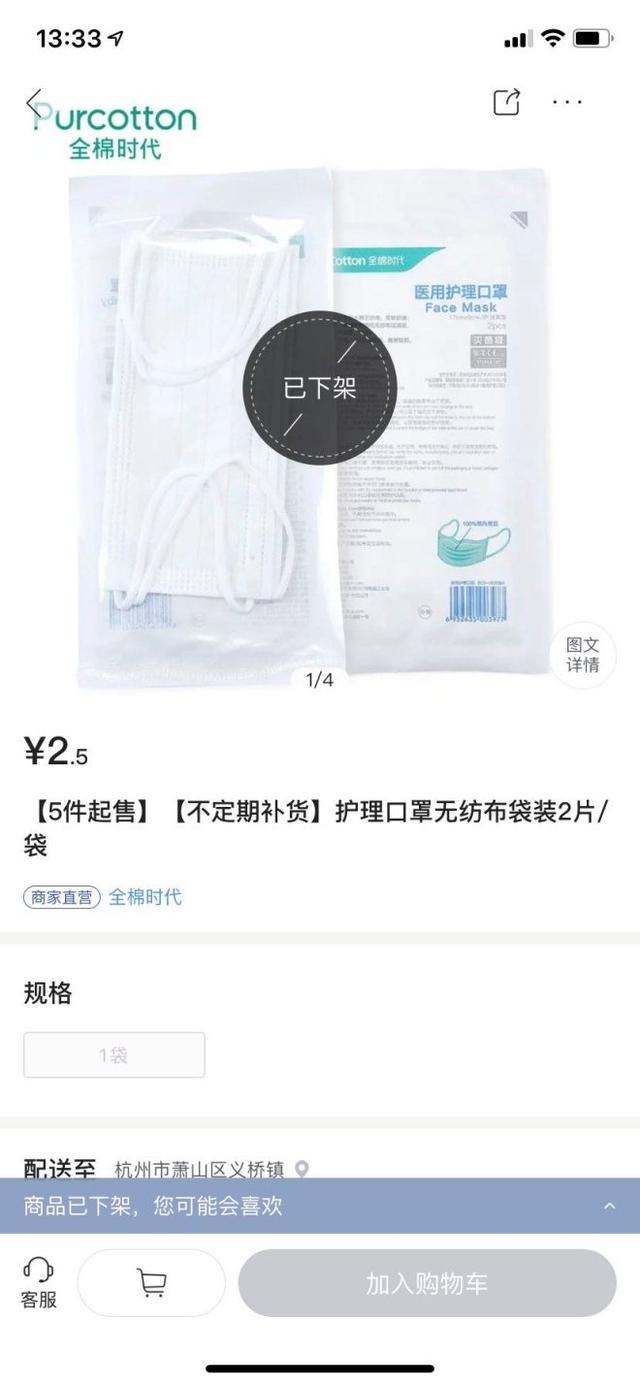Image resolution: width=640 pixels, height=1385 pixels.
Task: Open the three-dot overflow menu
Action: point(567,102)
